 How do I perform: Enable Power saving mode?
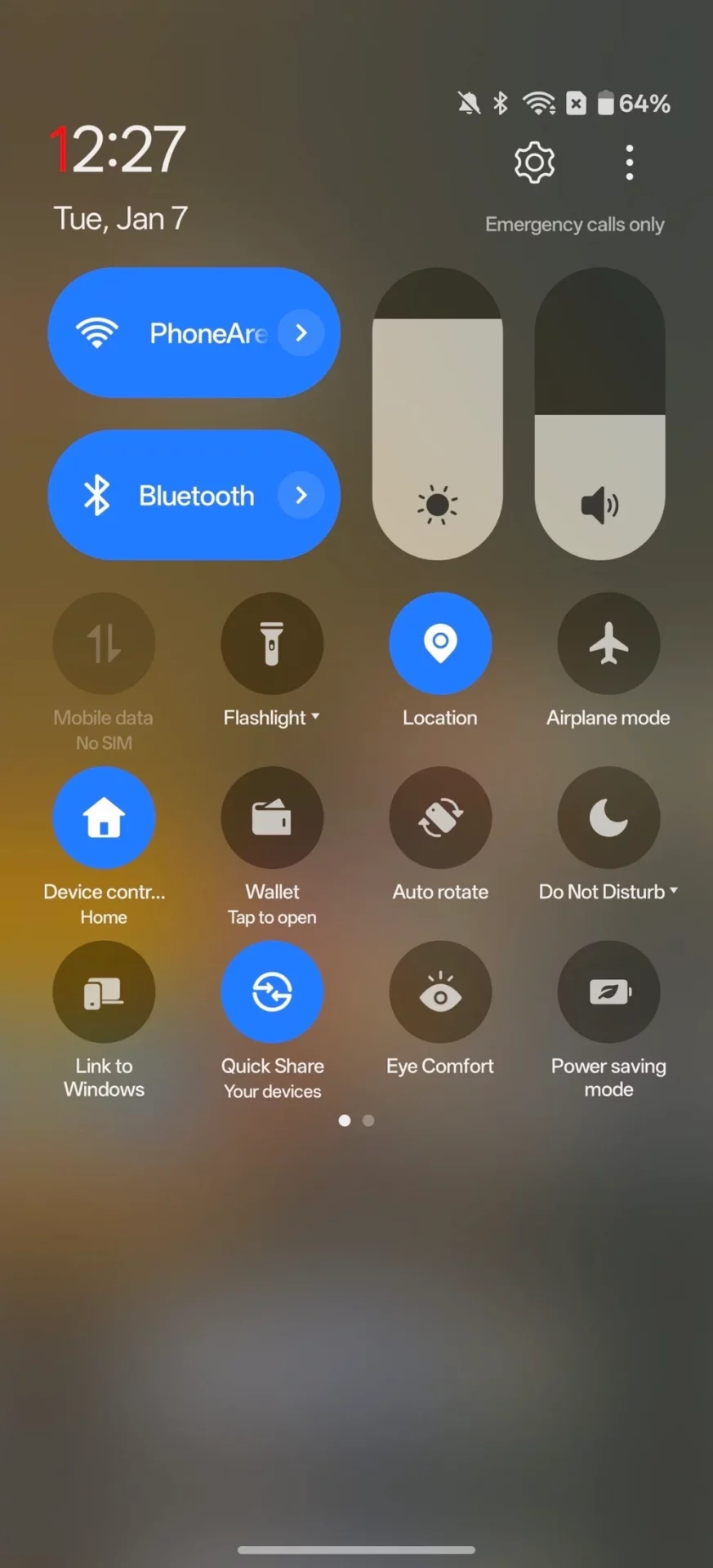point(608,991)
